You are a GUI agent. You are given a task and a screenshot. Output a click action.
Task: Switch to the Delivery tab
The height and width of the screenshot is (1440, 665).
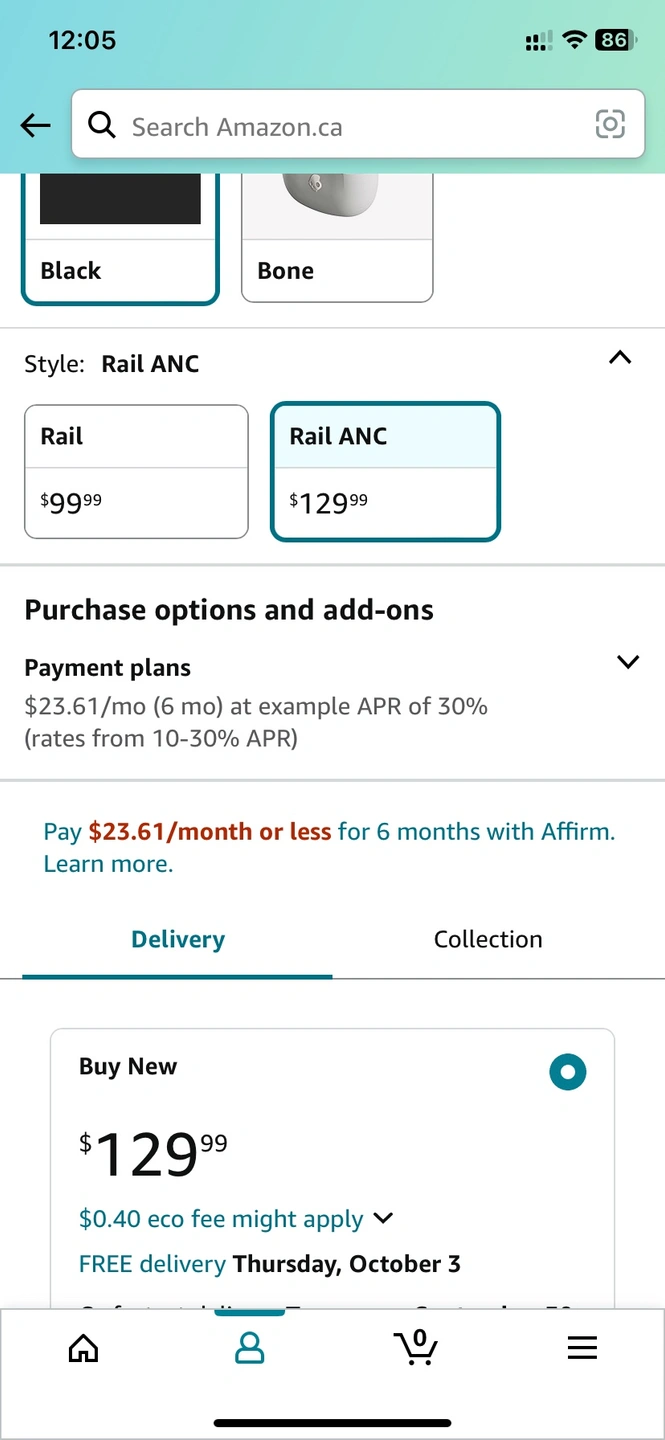point(178,939)
